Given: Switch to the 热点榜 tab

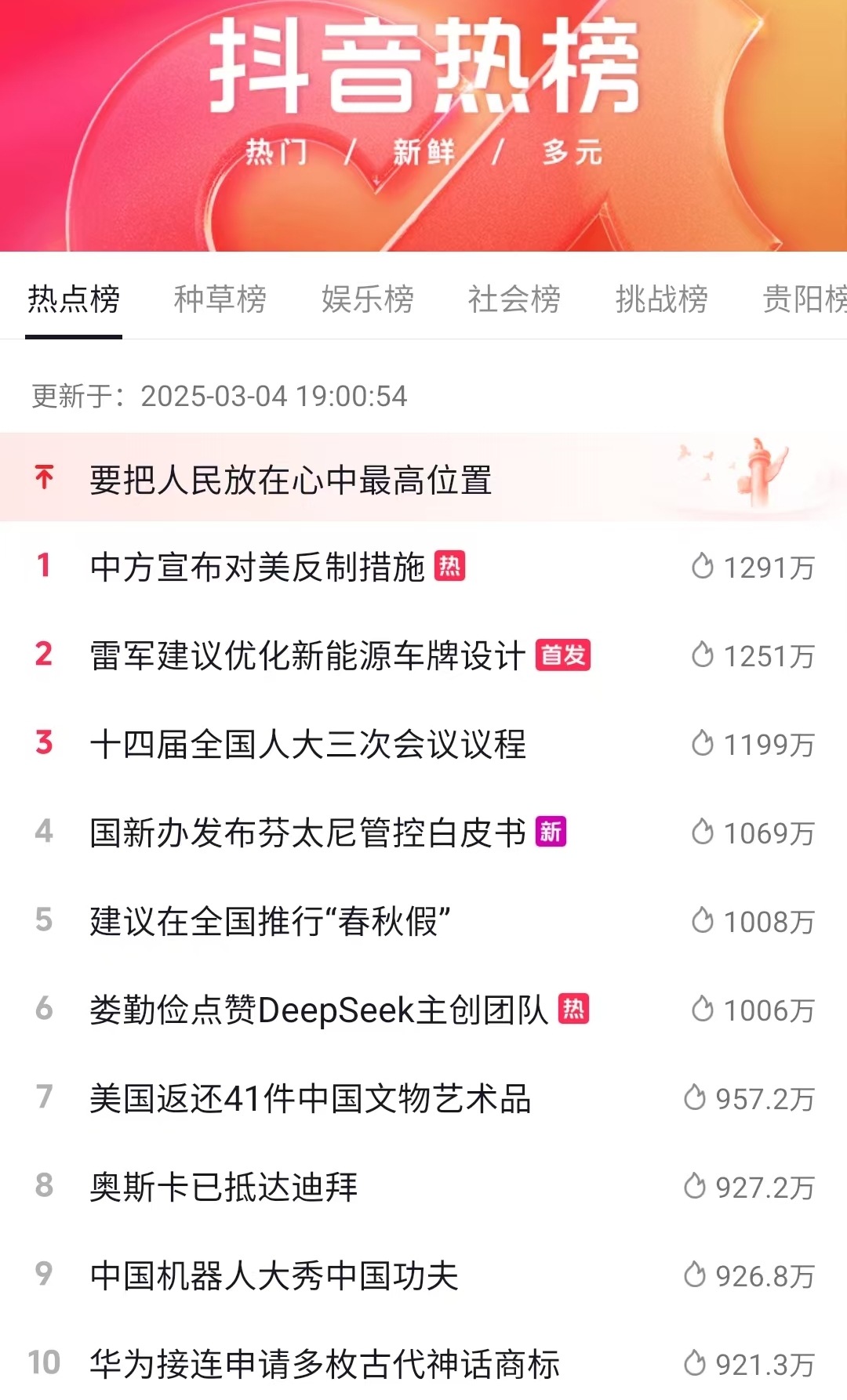Looking at the screenshot, I should coord(74,299).
